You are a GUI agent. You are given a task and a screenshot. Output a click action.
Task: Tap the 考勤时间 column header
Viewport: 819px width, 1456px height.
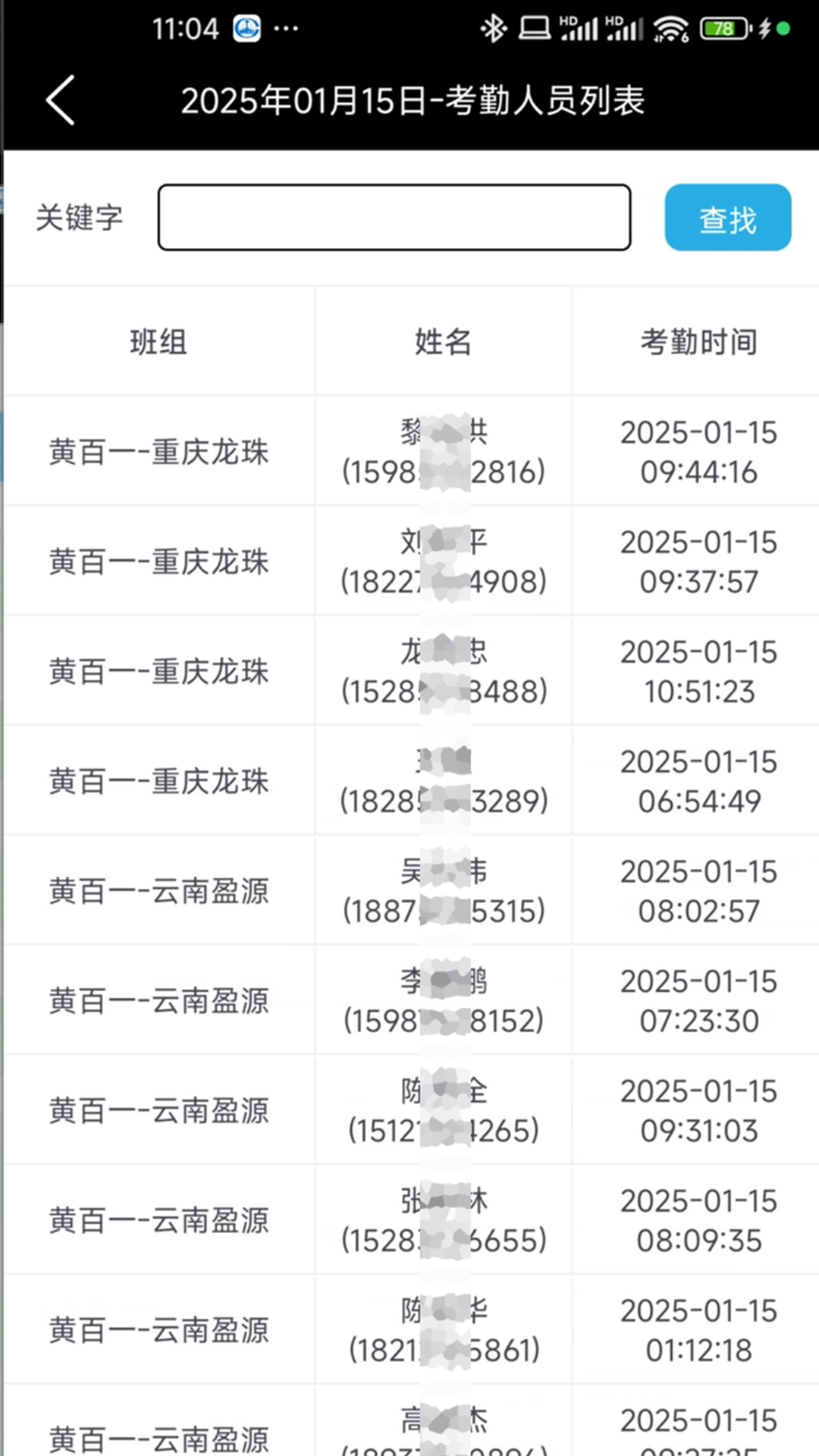(698, 342)
